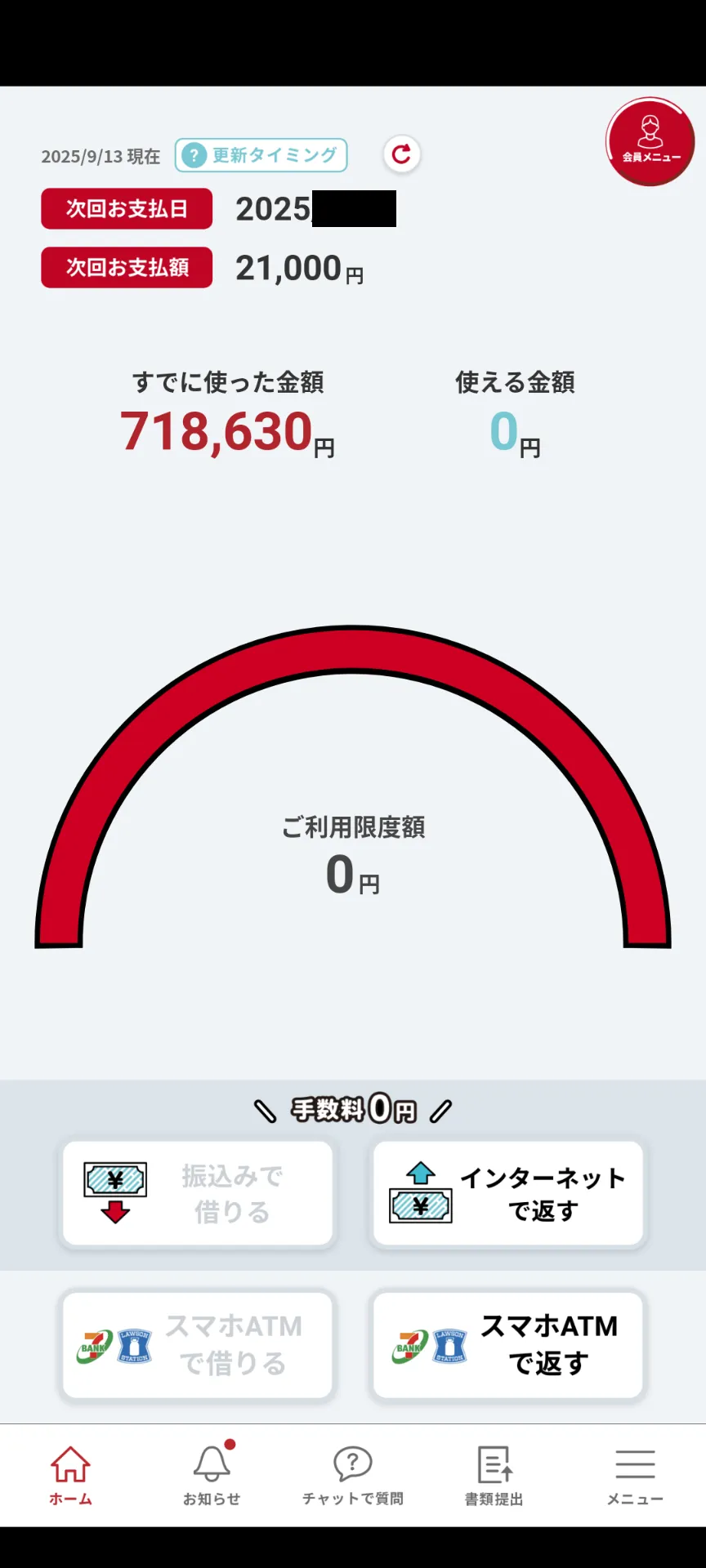The width and height of the screenshot is (706, 1568).
Task: Tap the 振込みで借りる borrow button
Action: 198,1193
